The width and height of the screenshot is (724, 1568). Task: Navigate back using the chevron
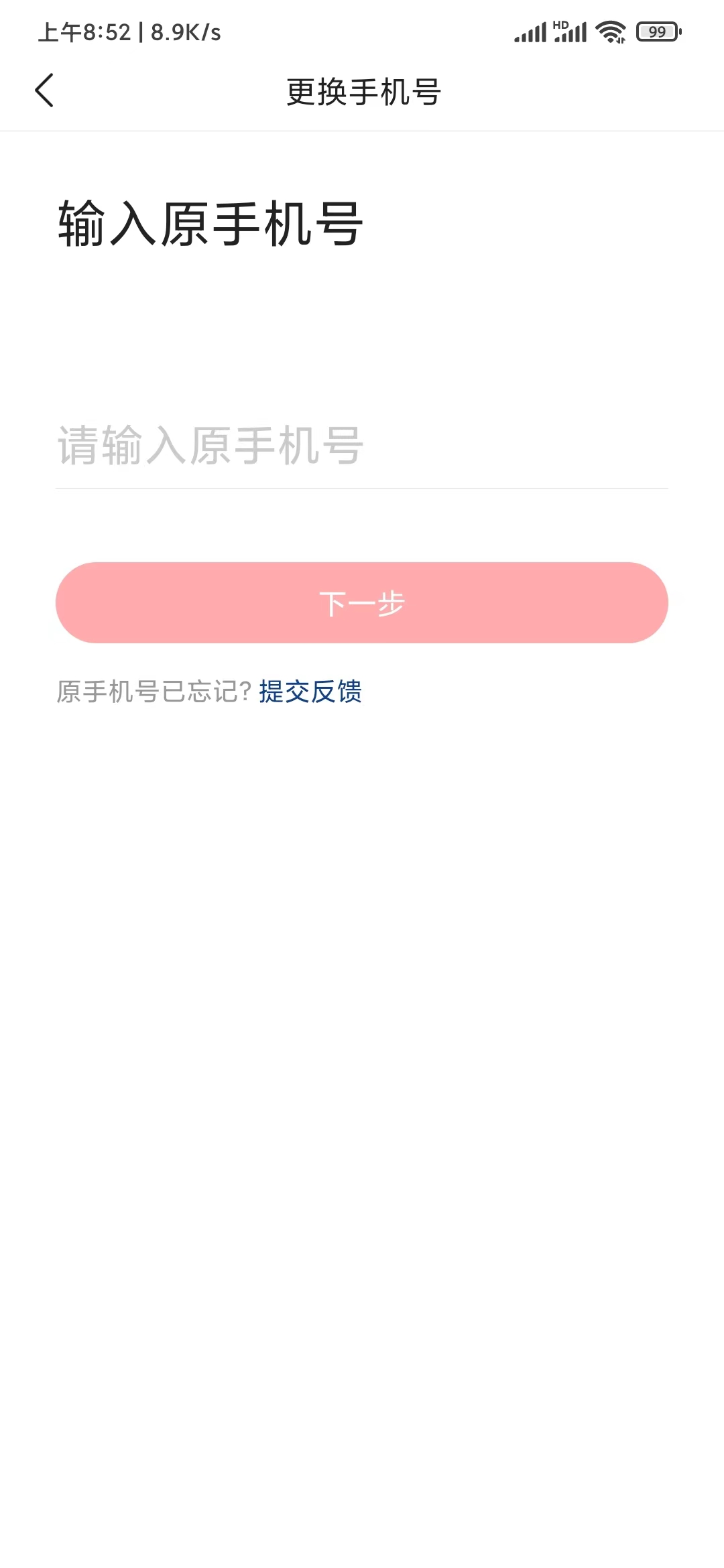(x=44, y=91)
